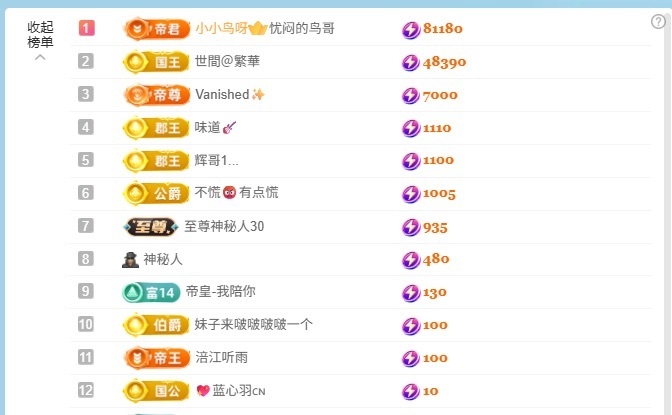672x415 pixels.
Task: Open the profile of 帝皇-我陪你
Action: pyautogui.click(x=220, y=292)
